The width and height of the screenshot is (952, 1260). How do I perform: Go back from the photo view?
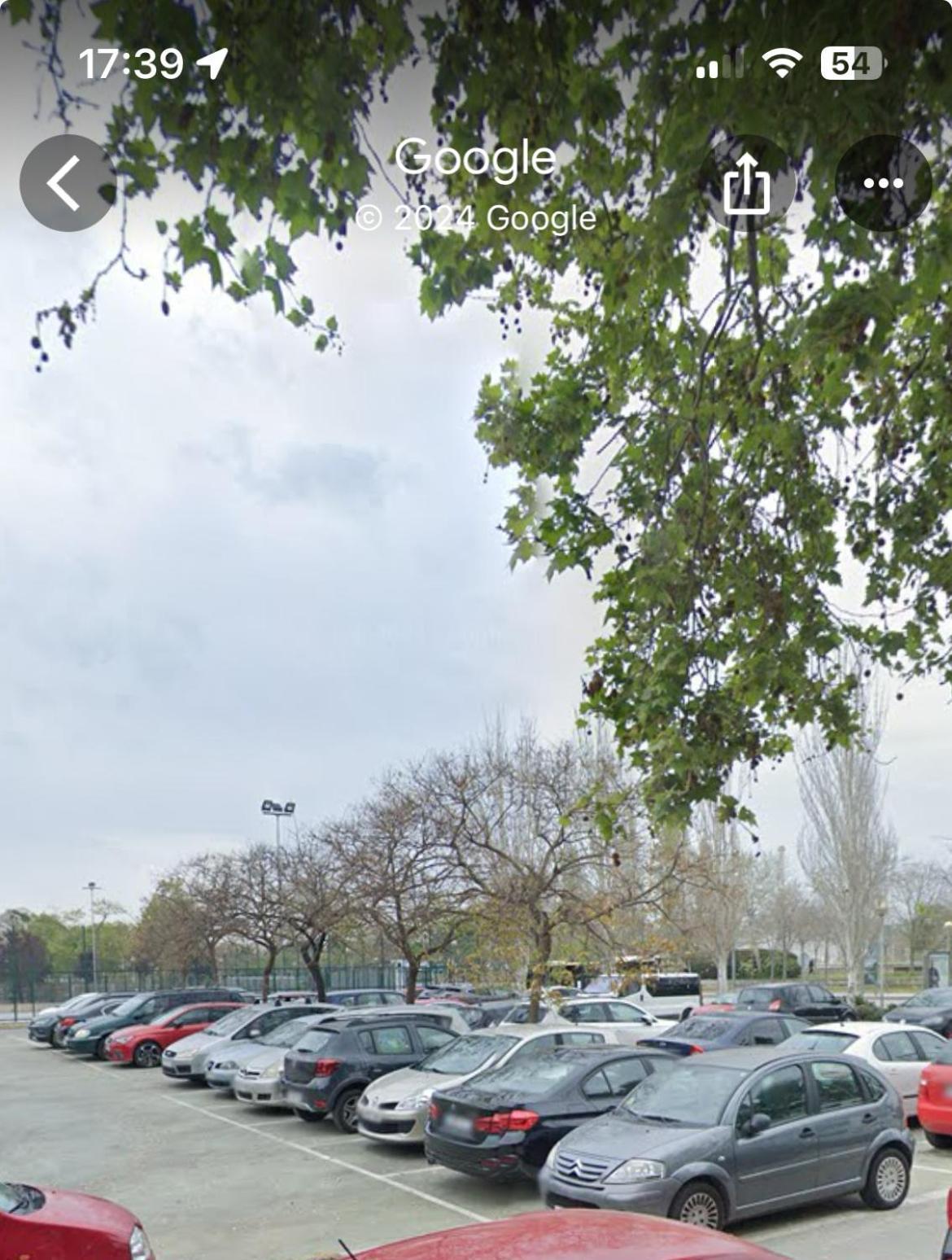coord(67,183)
